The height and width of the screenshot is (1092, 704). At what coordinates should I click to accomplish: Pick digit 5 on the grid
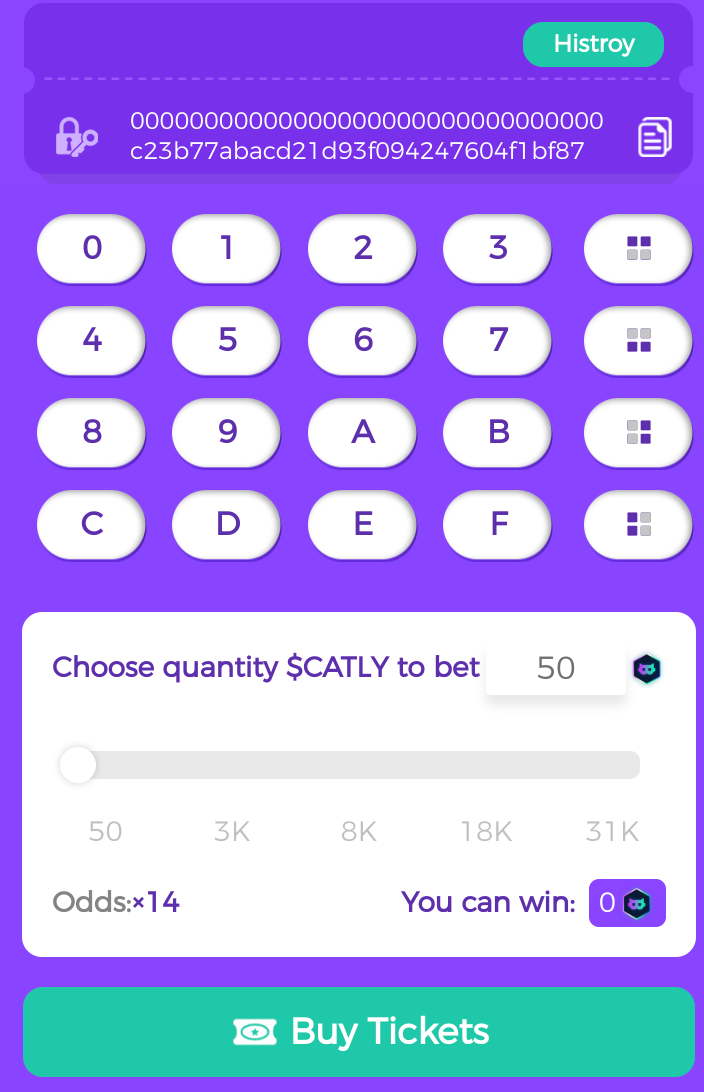pos(227,340)
